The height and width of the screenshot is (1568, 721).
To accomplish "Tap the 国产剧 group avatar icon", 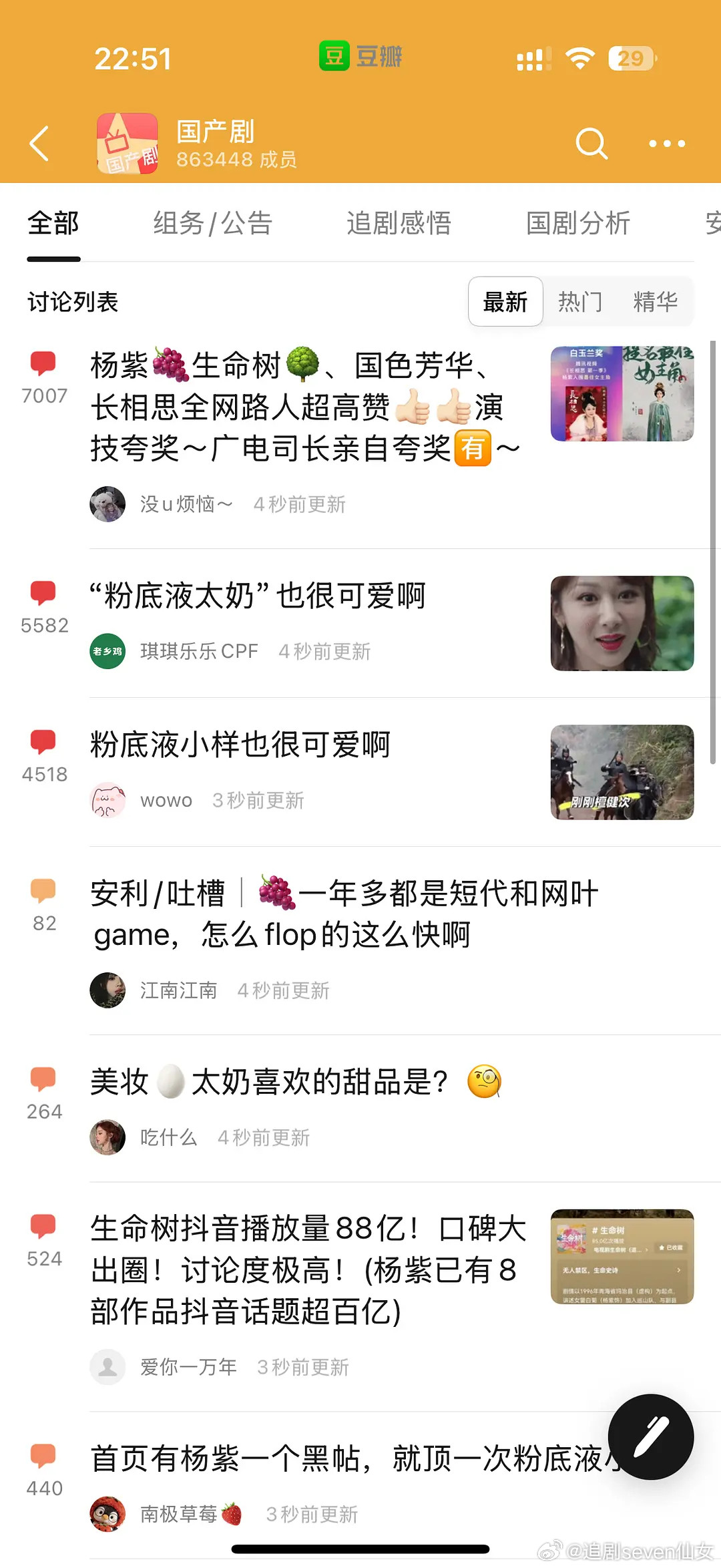I will click(127, 142).
